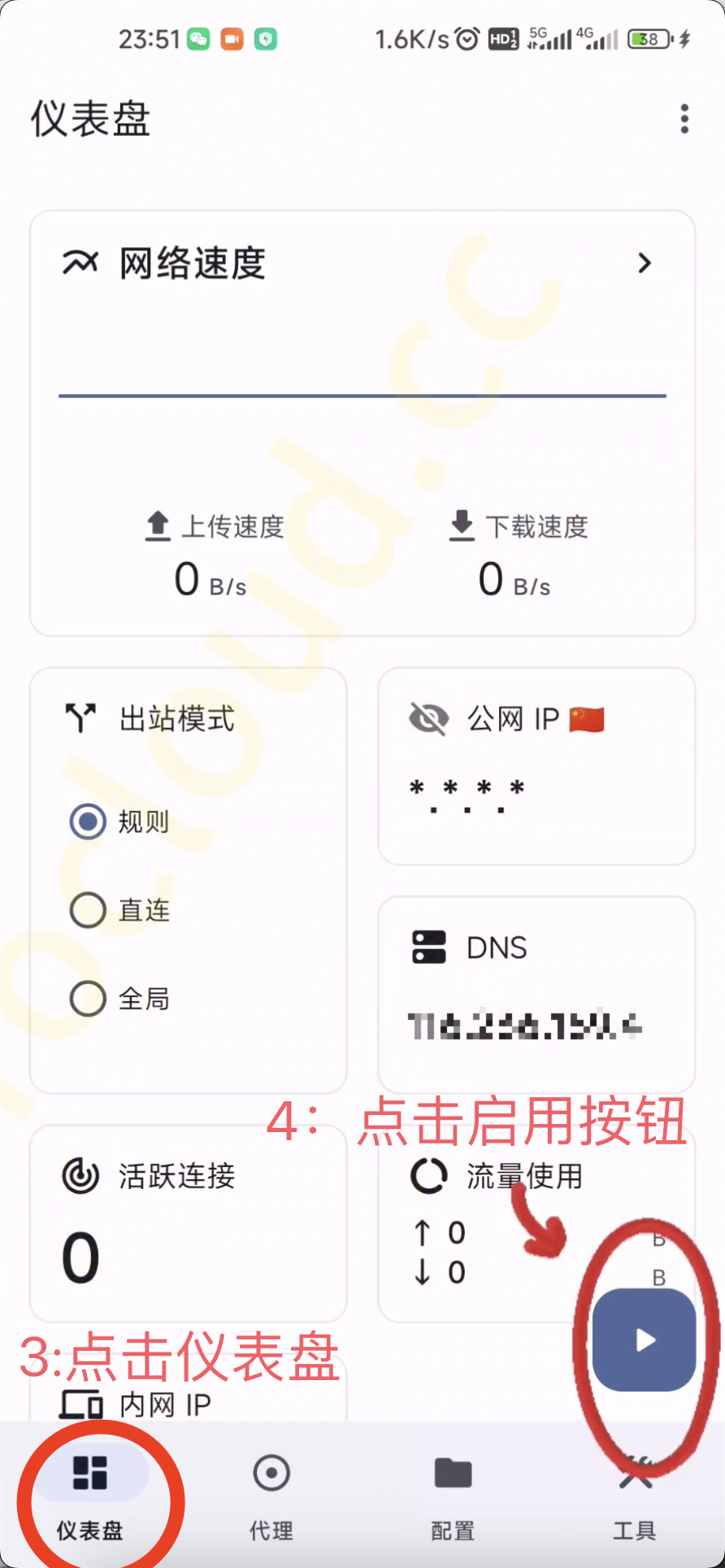Reveal the hidden 公网 IP address
The height and width of the screenshot is (1568, 725).
(428, 719)
